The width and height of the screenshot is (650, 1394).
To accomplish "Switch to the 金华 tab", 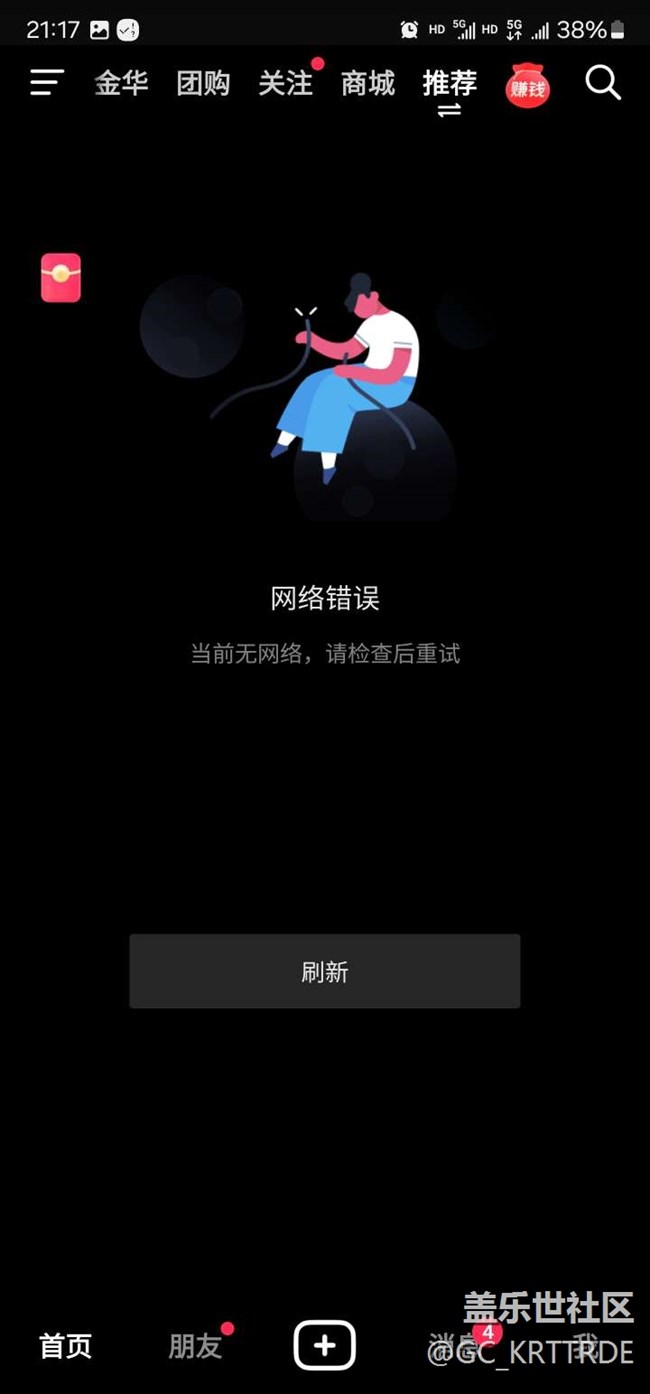I will click(x=121, y=83).
